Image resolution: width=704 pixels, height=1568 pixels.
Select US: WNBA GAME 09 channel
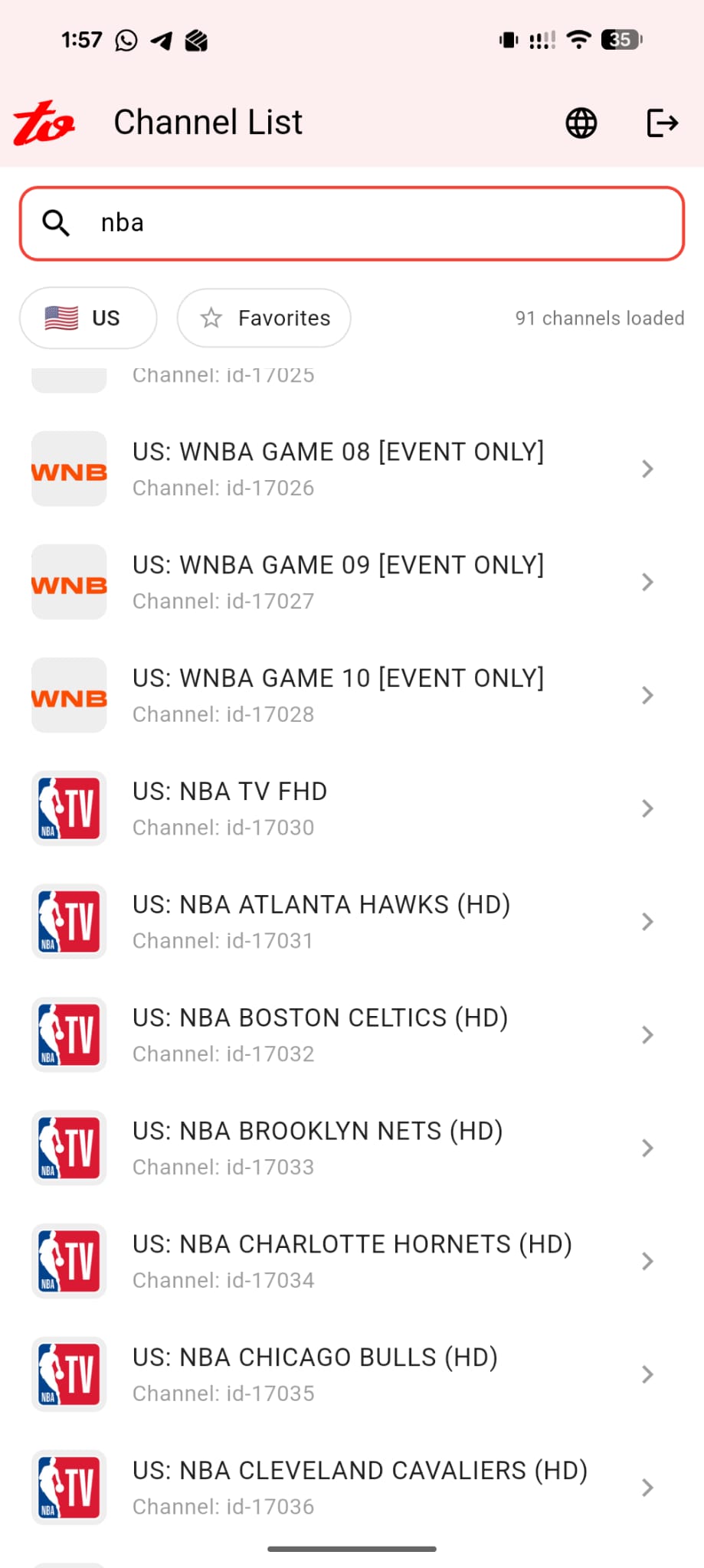352,581
